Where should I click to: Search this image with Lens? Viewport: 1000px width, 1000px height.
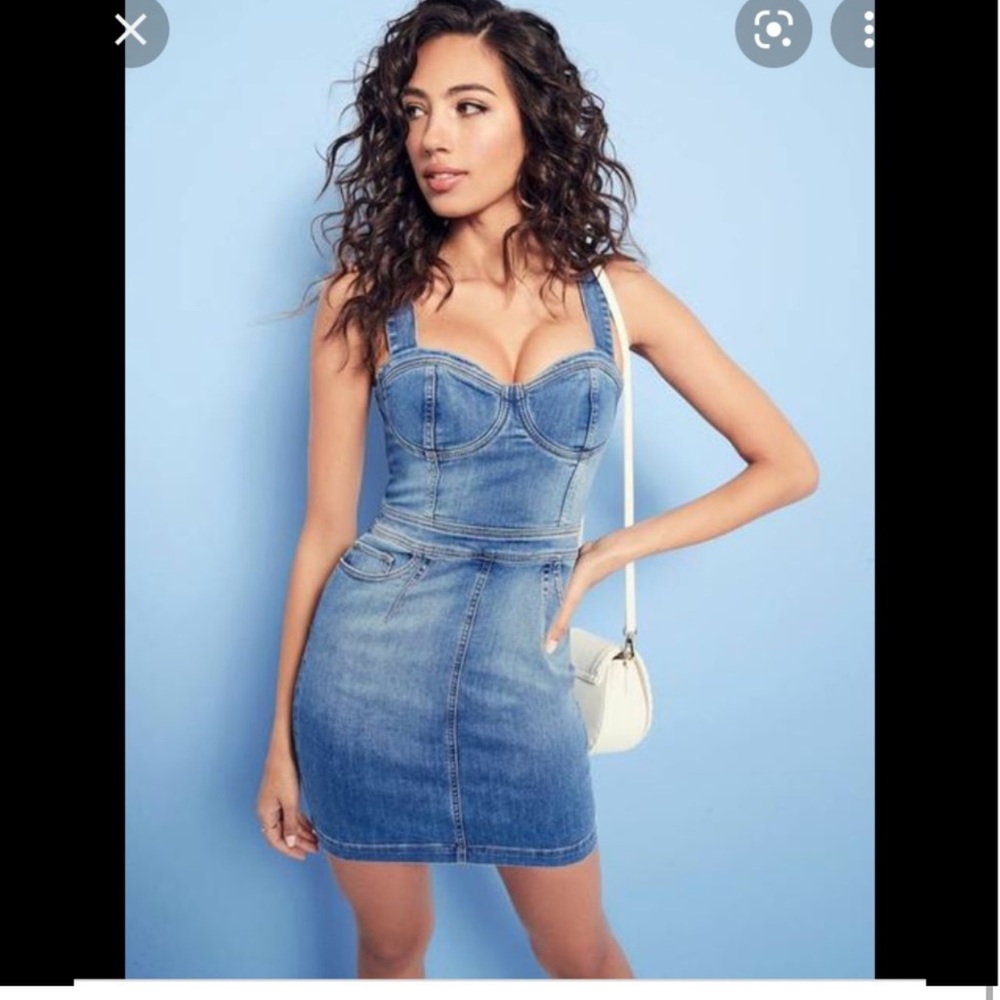[773, 29]
